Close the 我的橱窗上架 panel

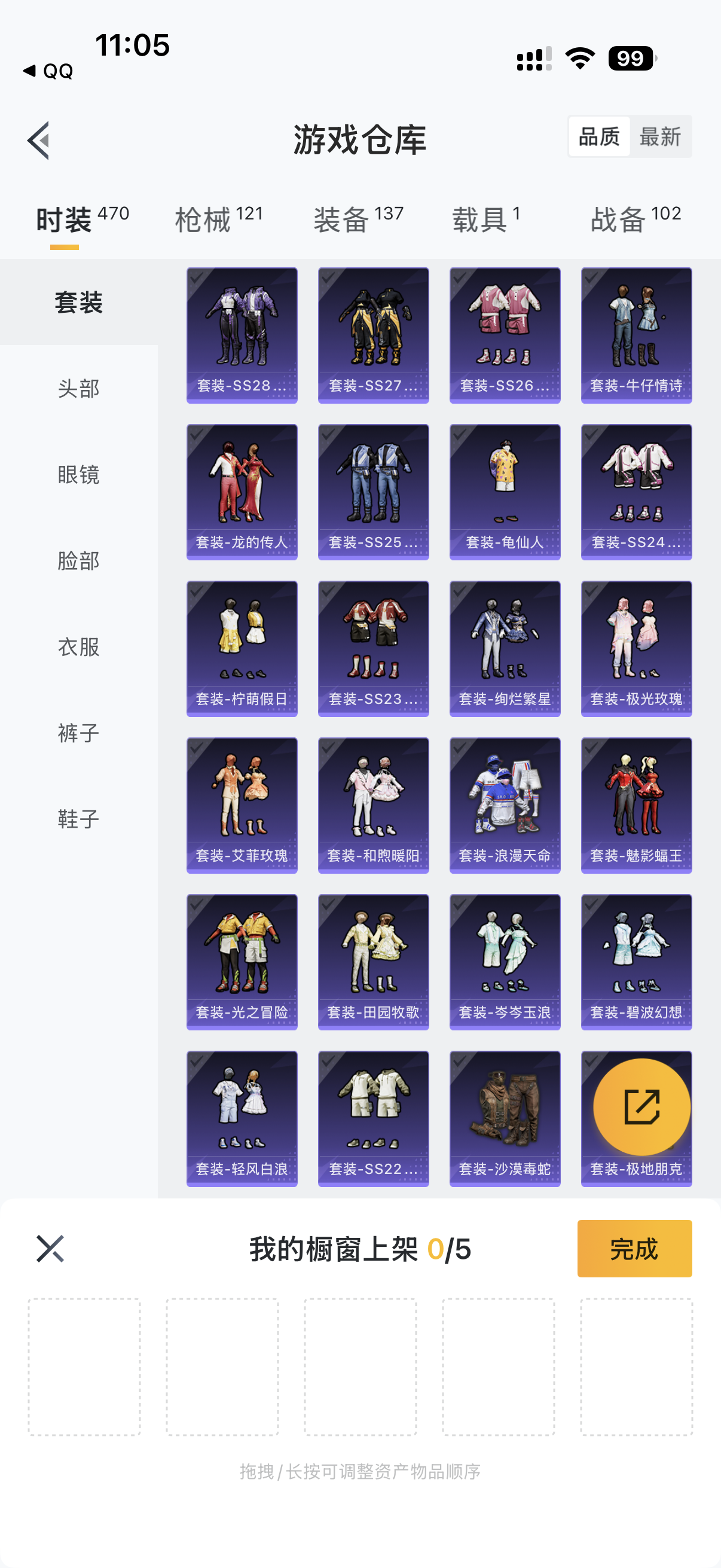(x=50, y=1249)
